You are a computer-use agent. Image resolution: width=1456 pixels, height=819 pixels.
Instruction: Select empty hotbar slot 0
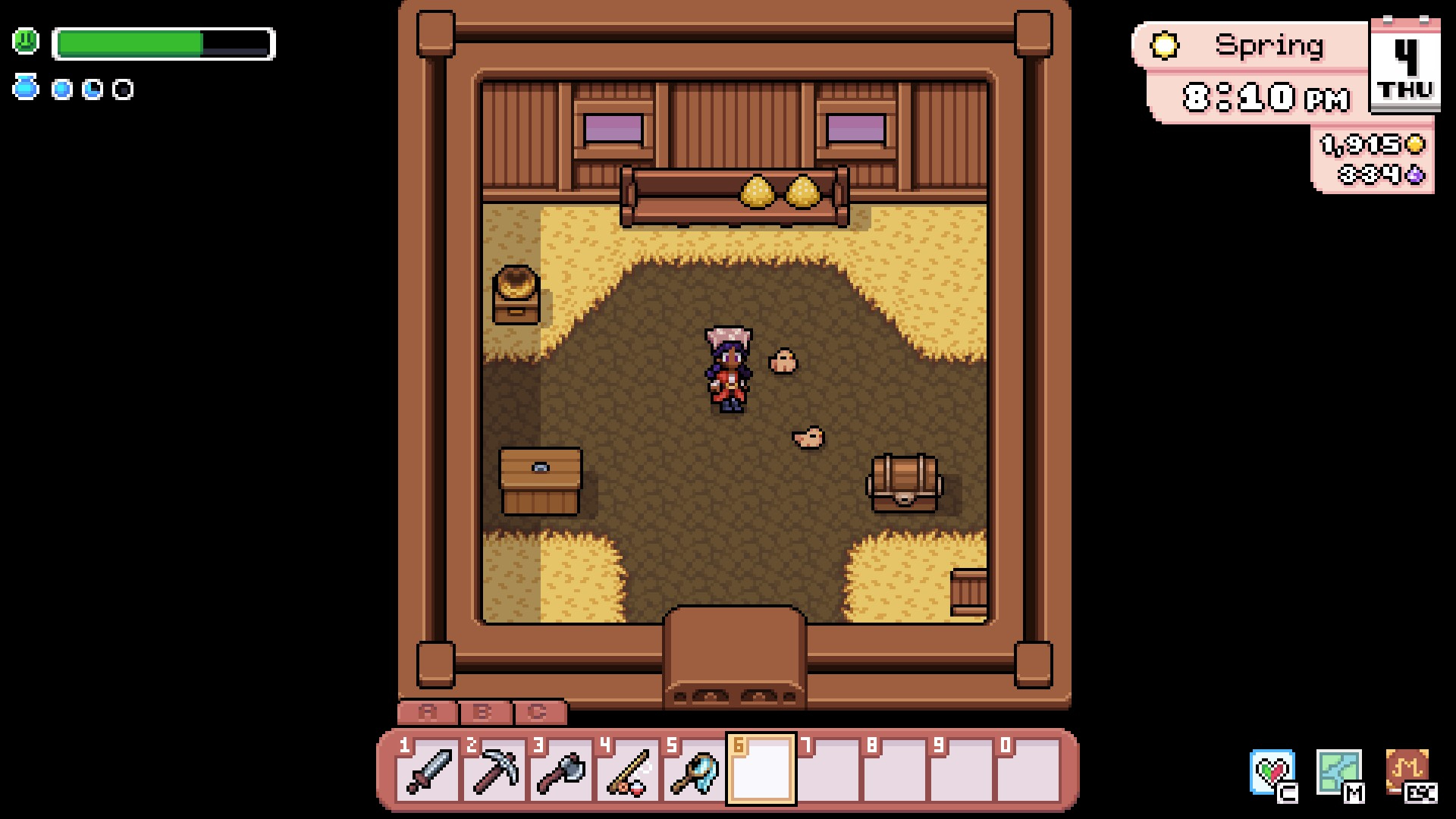tap(1028, 770)
